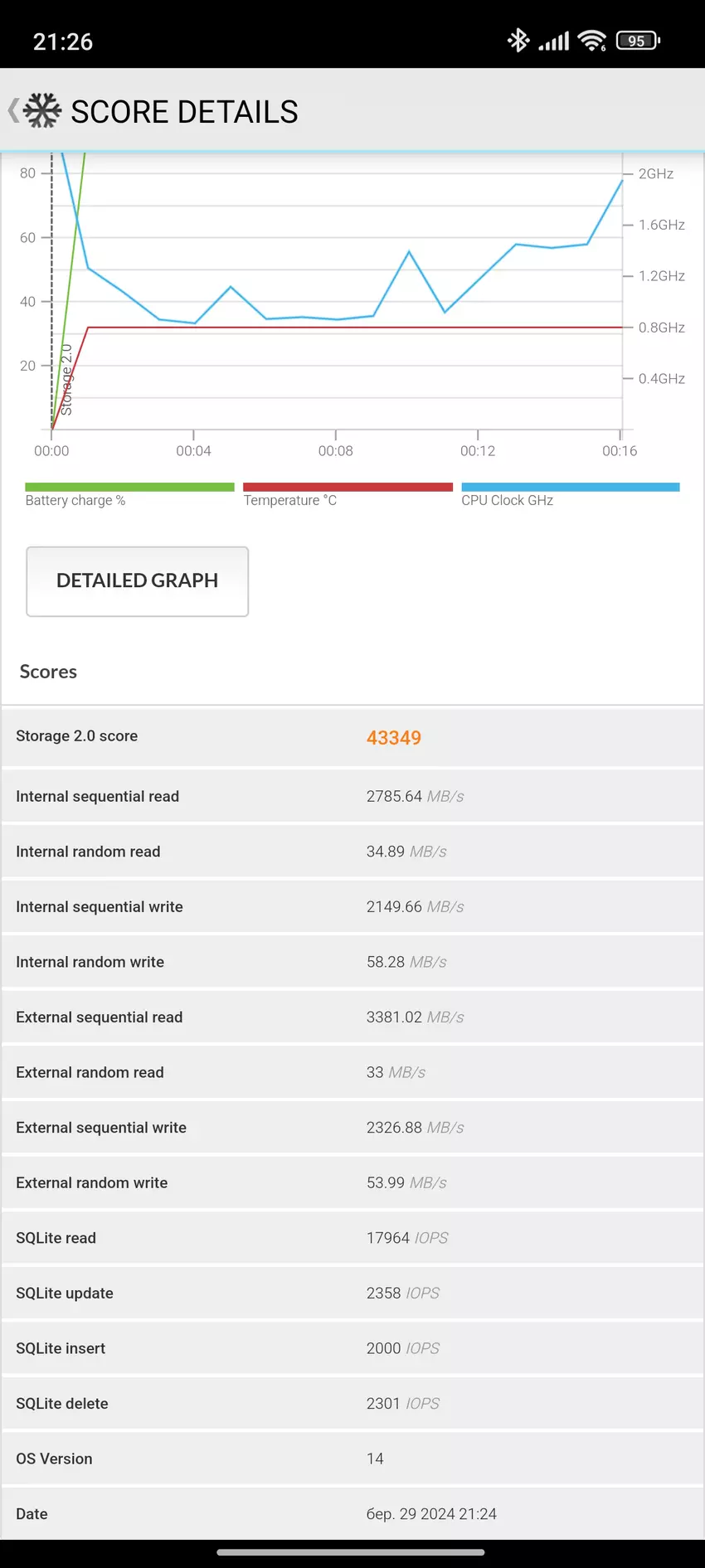Go back from Score Details
The image size is (705, 1568).
[x=15, y=110]
